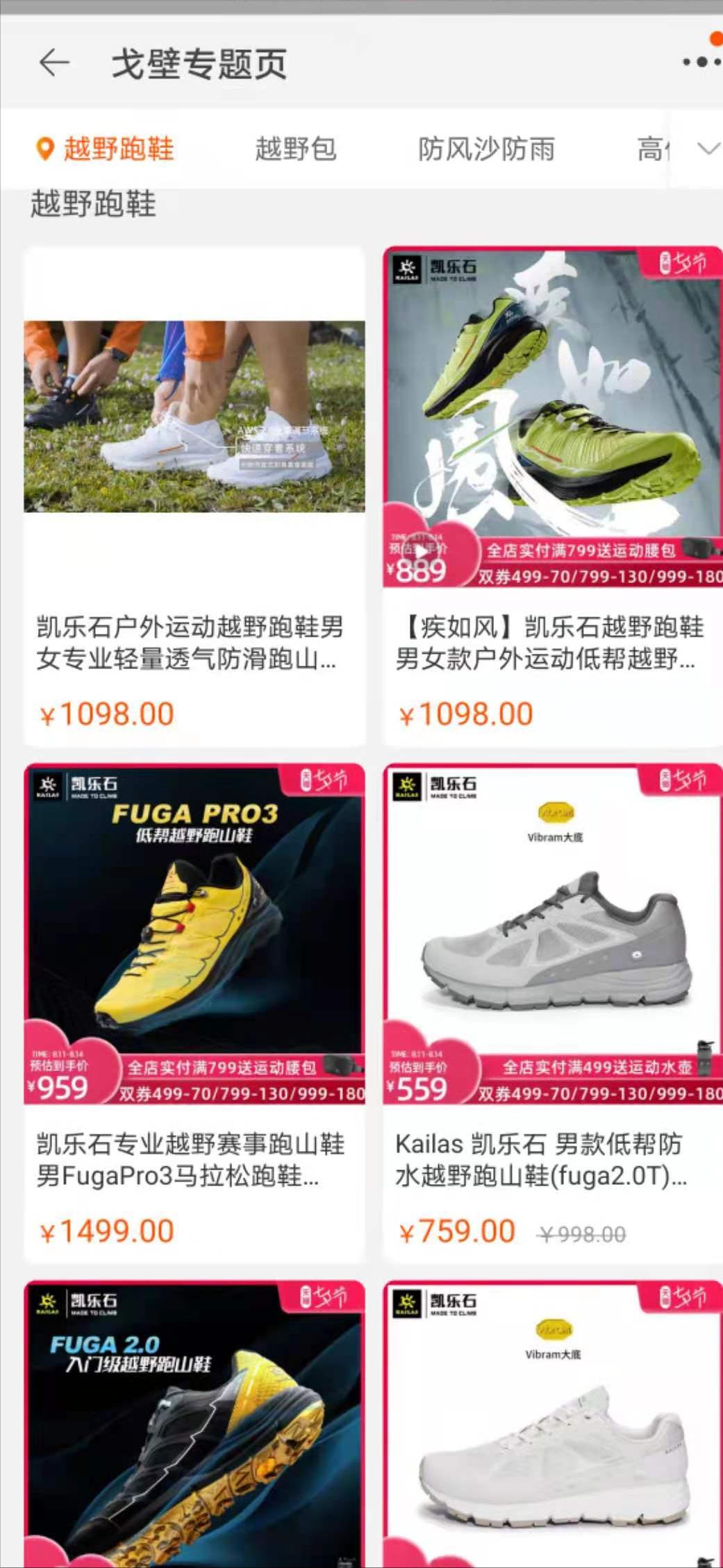Viewport: 723px width, 1568px height.
Task: Open the 凯乐石户外运动越野跑鞋 product title link
Action: (192, 644)
